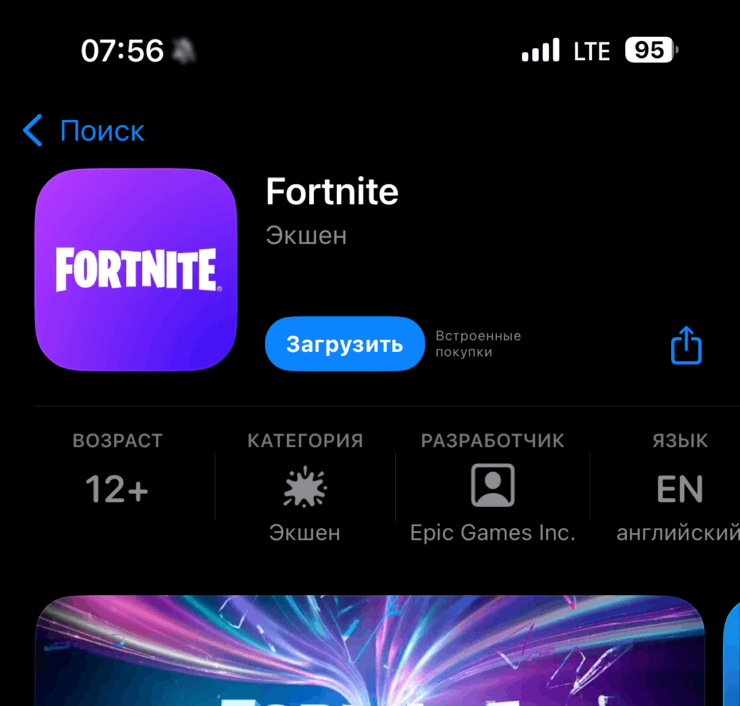The image size is (740, 706).
Task: Share the Fortnite app page
Action: tap(686, 346)
